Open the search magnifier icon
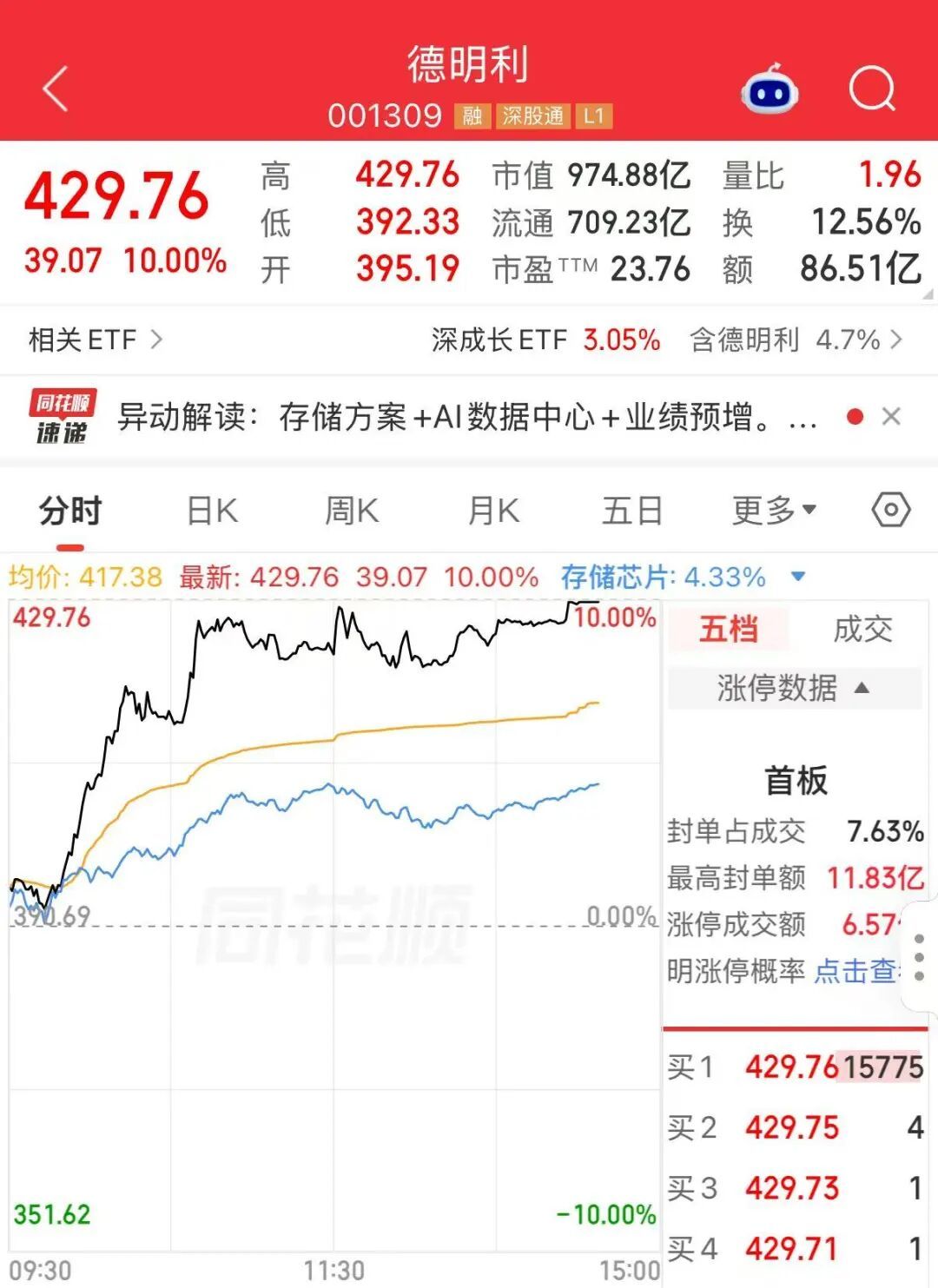 [x=872, y=89]
